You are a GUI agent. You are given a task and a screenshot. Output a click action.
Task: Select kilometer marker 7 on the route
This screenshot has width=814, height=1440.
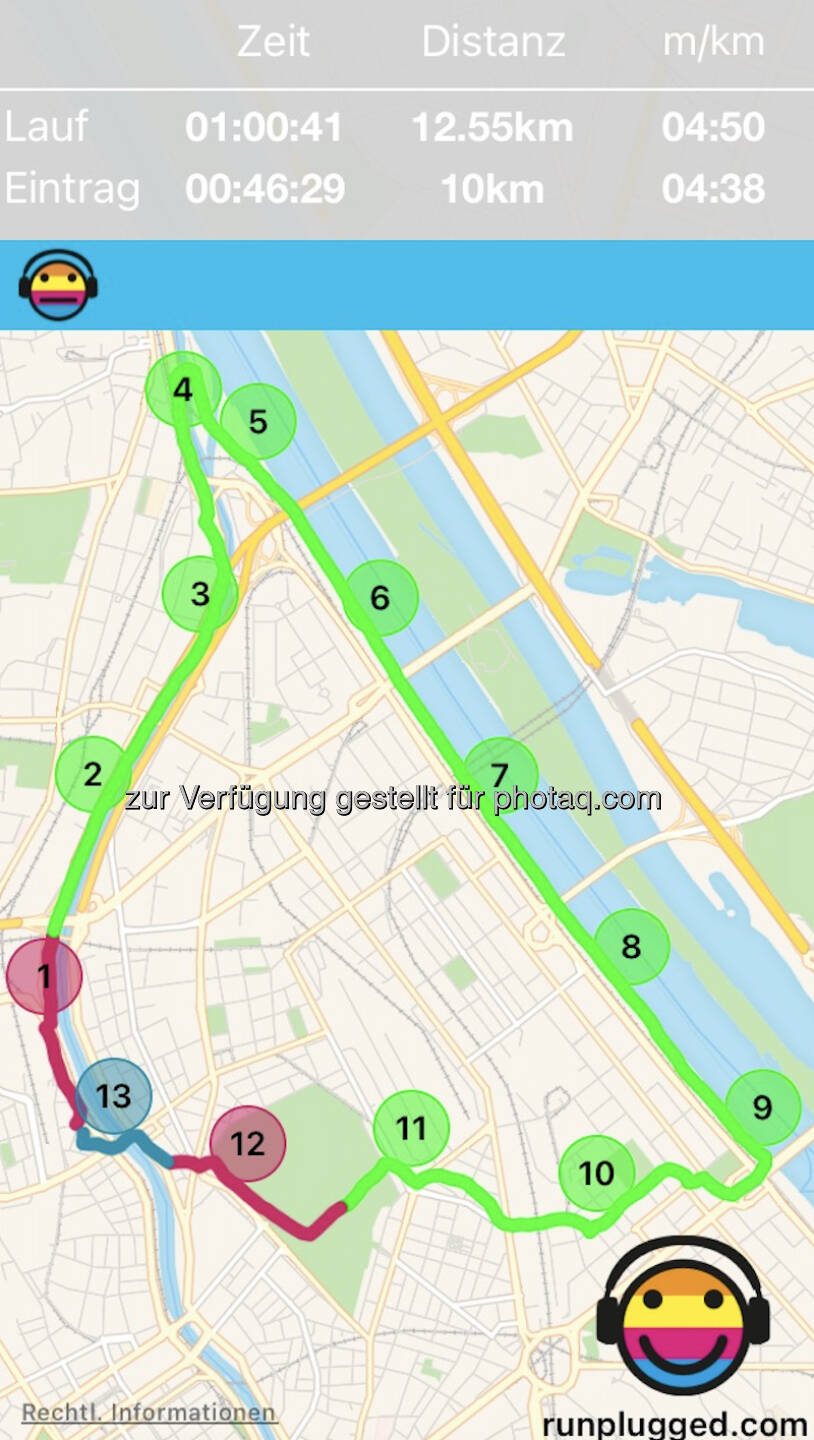[x=500, y=775]
